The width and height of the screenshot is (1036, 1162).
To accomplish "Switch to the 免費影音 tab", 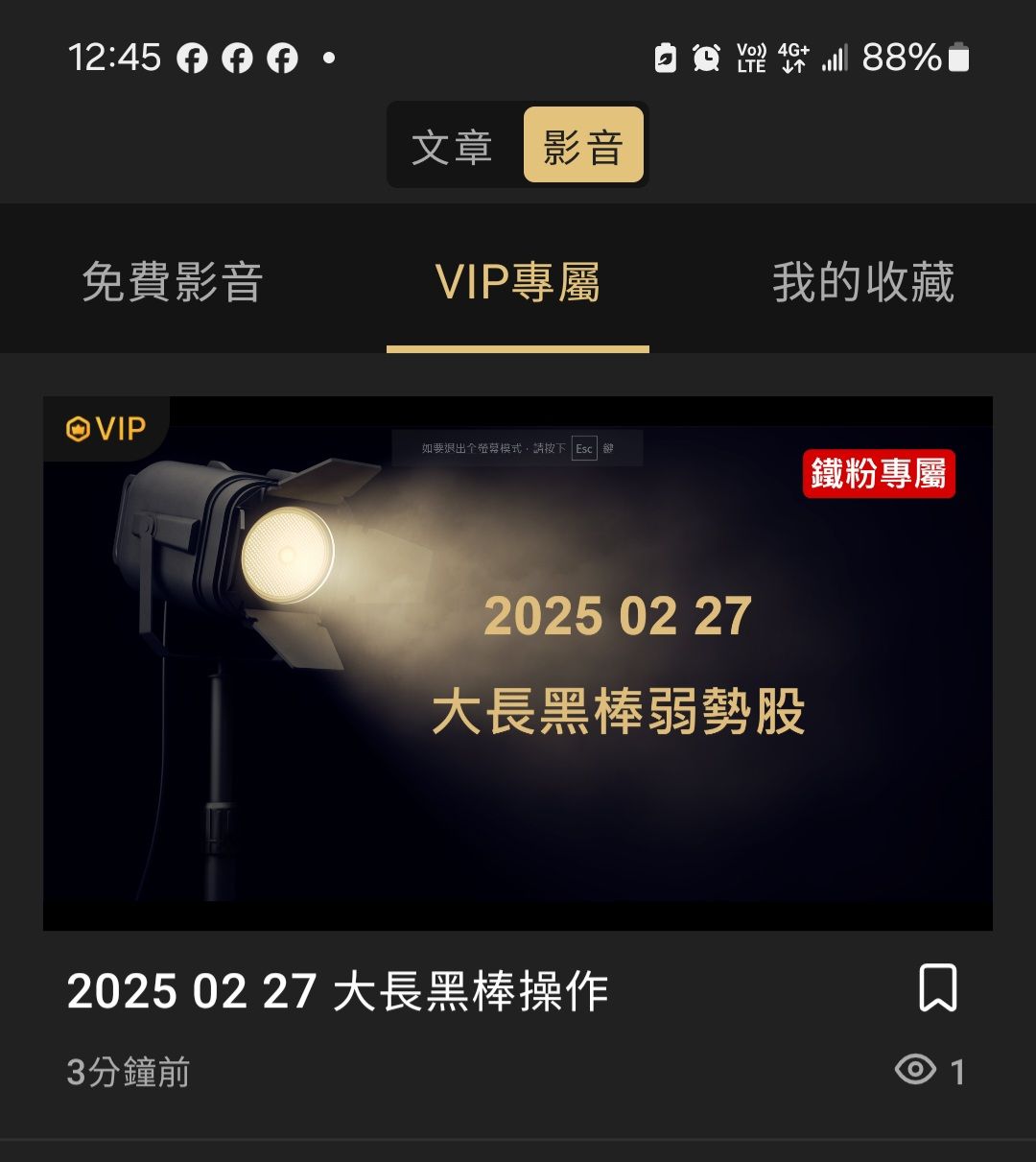I will (174, 281).
